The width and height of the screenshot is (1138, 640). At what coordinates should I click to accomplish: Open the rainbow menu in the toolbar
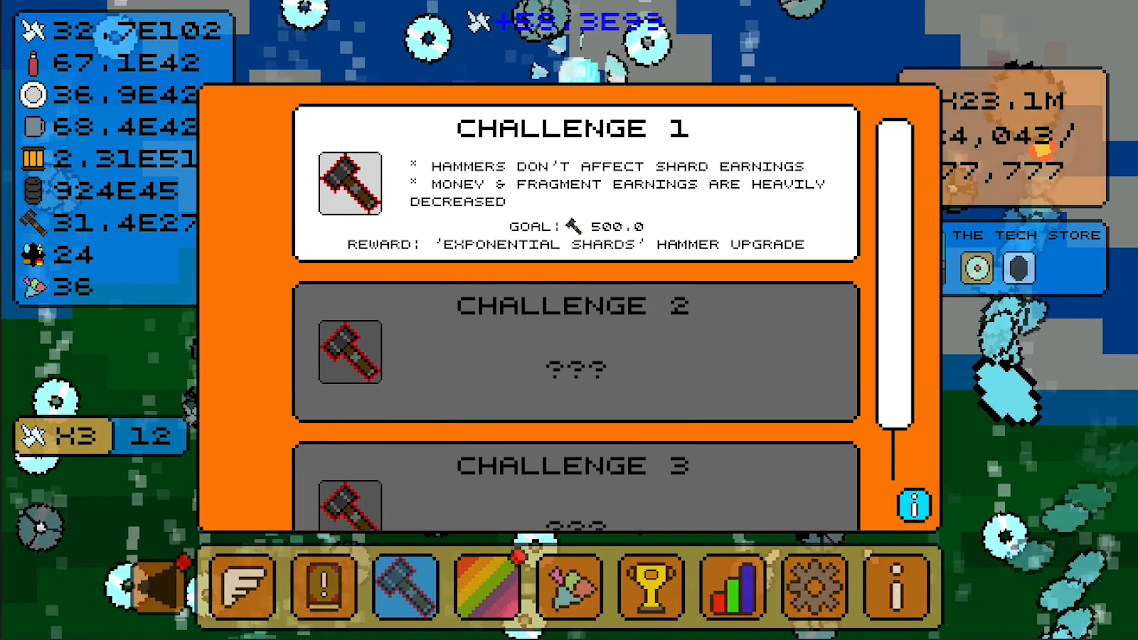[x=487, y=586]
